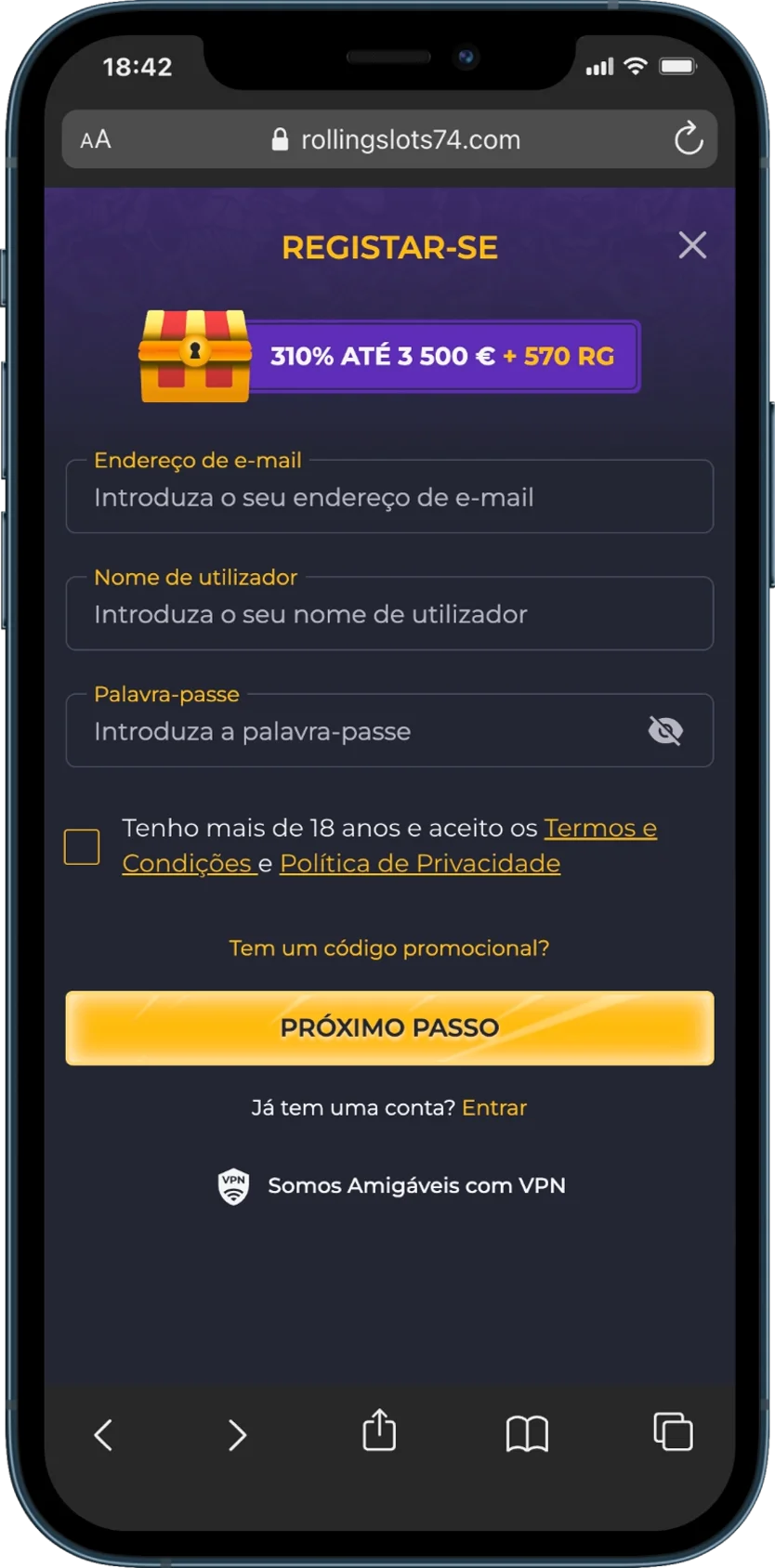Image resolution: width=775 pixels, height=1568 pixels.
Task: Tap the Safari share icon
Action: (378, 1432)
